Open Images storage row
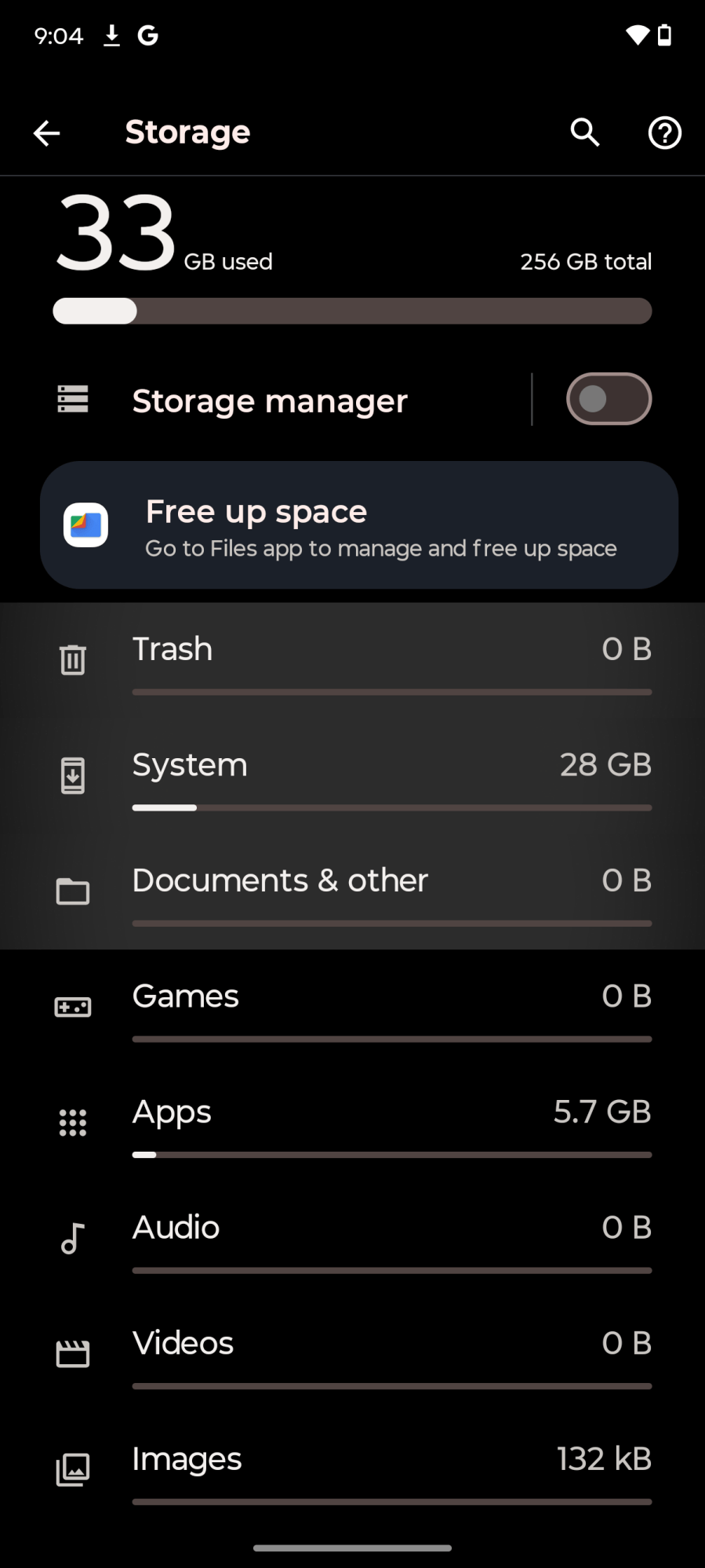The height and width of the screenshot is (1568, 705). 353,1469
